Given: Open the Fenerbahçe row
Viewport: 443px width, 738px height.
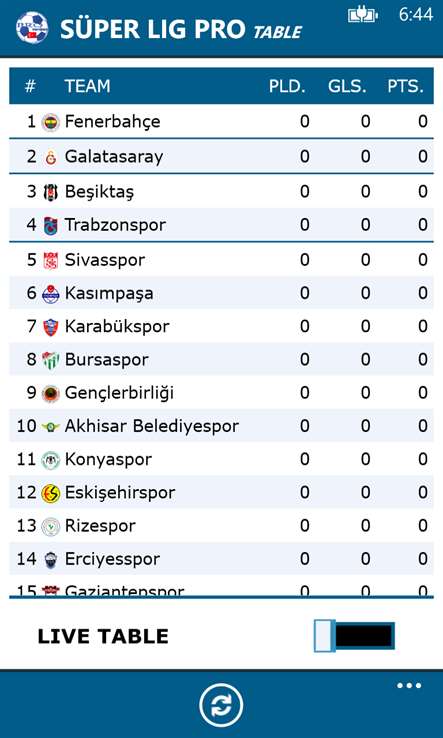Looking at the screenshot, I should (x=221, y=122).
